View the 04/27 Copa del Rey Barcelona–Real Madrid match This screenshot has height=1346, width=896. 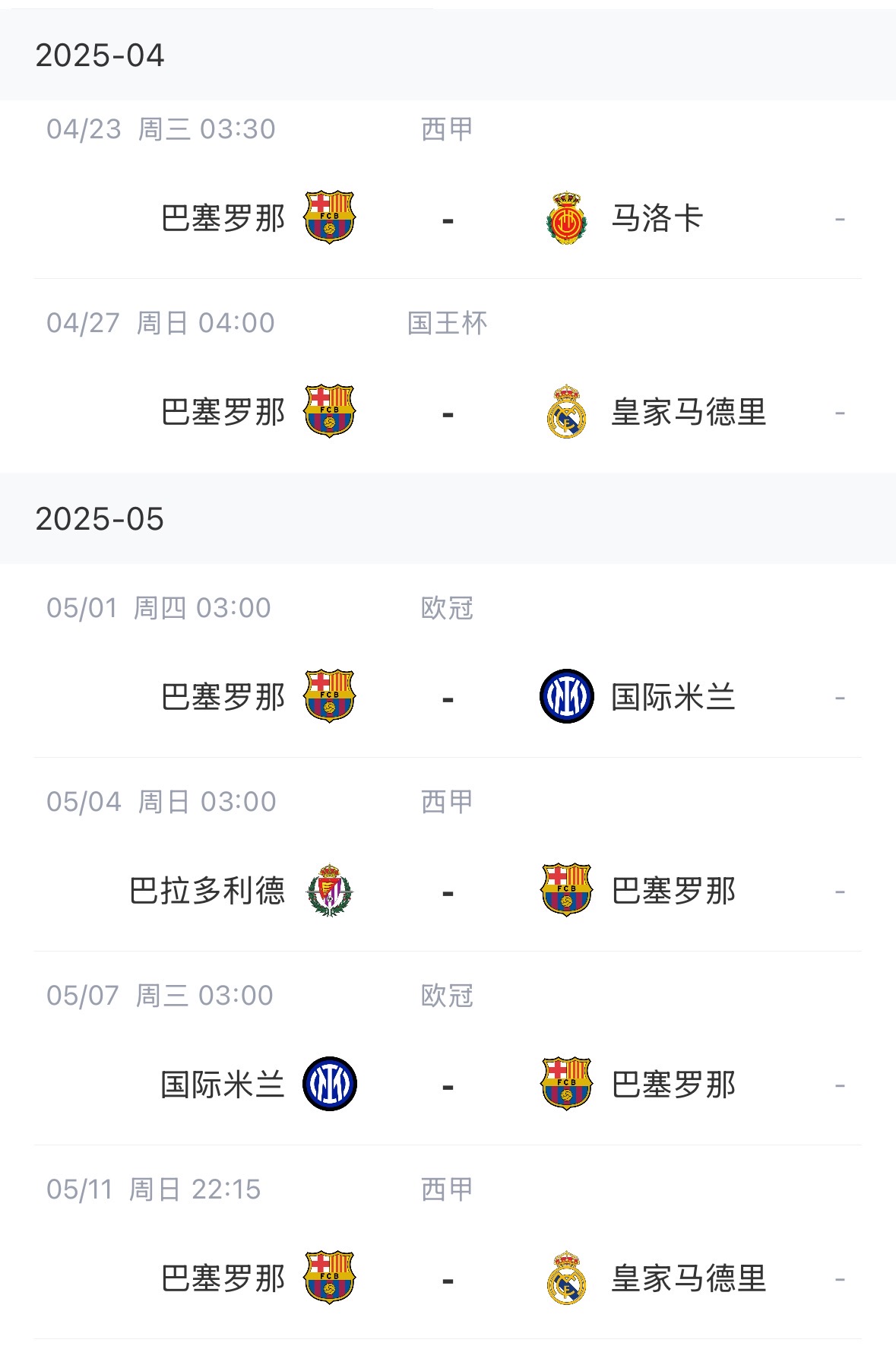[x=448, y=413]
